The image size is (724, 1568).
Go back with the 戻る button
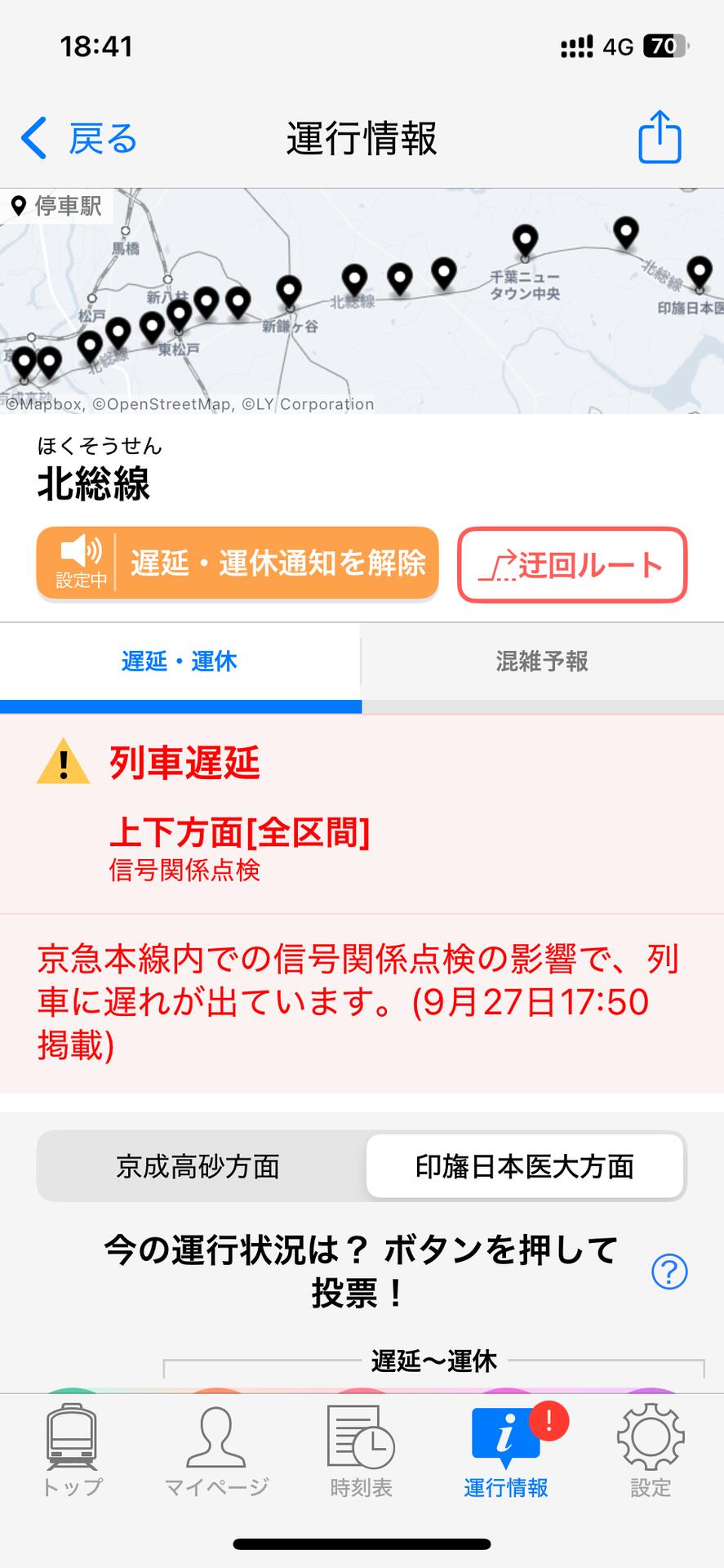click(79, 138)
